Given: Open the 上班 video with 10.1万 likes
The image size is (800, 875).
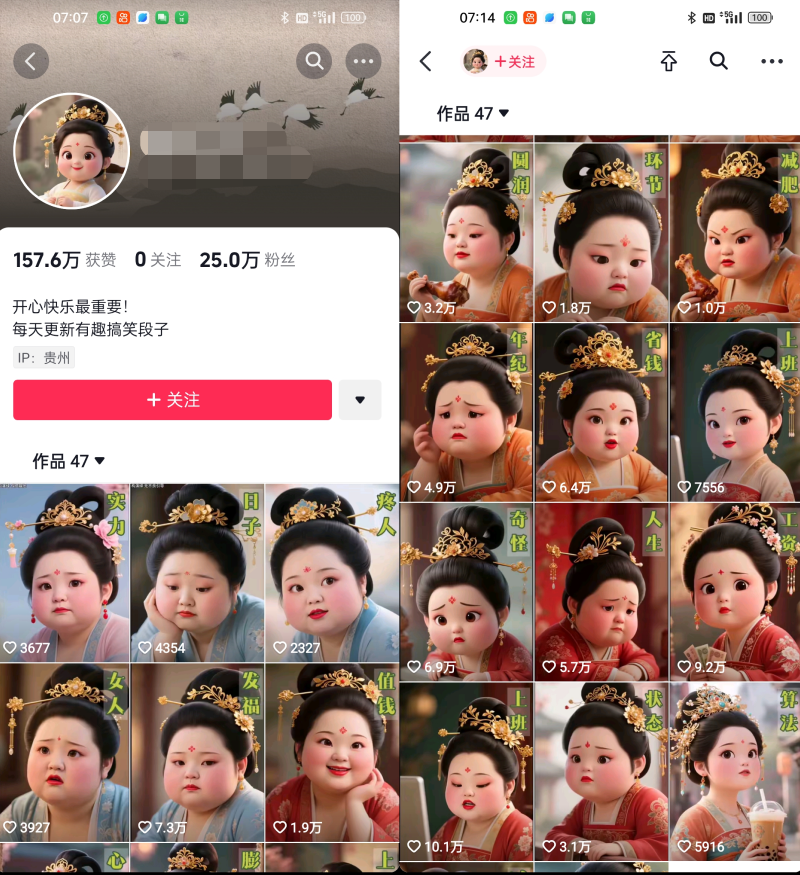Looking at the screenshot, I should [466, 772].
